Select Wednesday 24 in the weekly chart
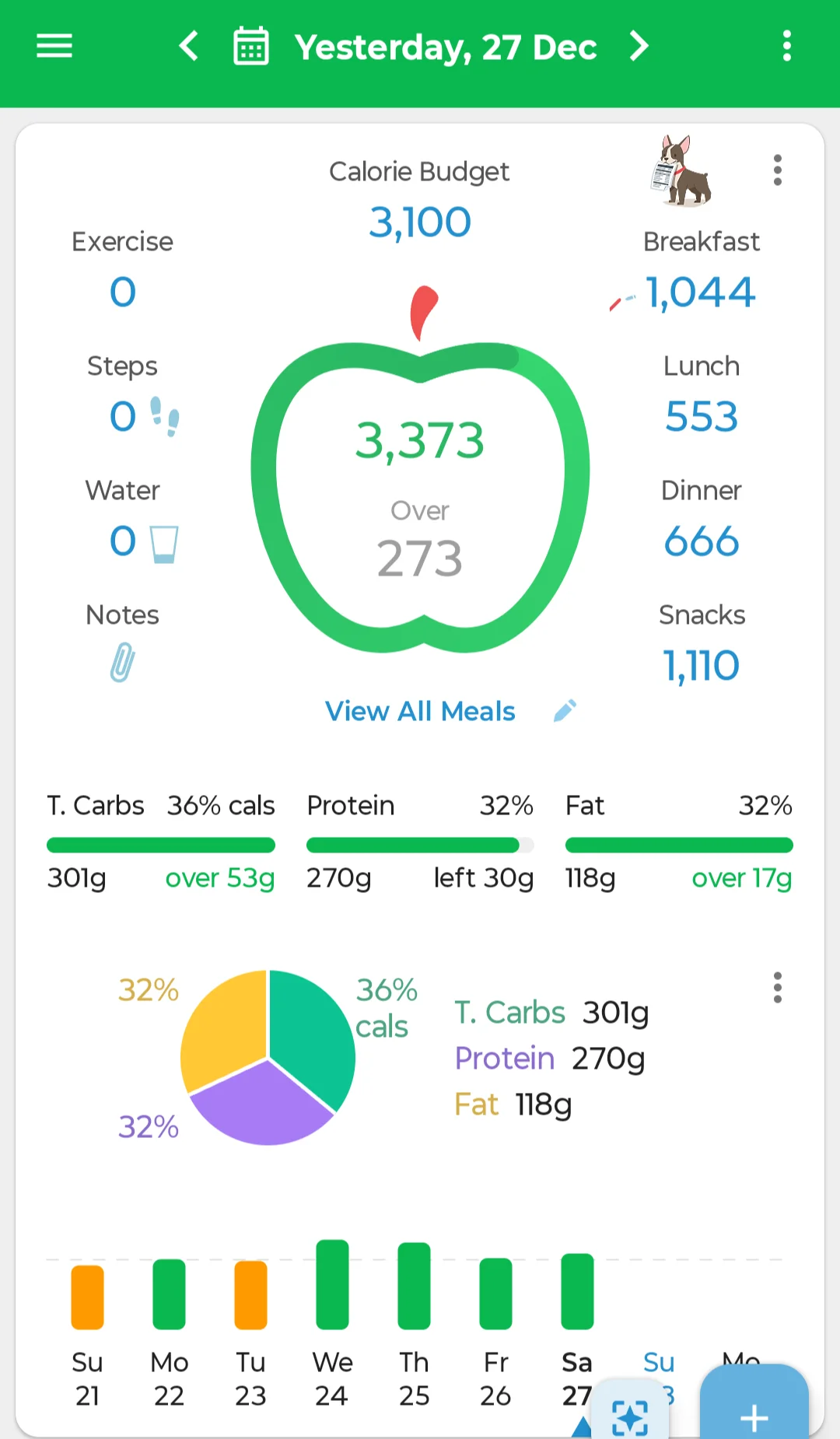The width and height of the screenshot is (840, 1439). [332, 1322]
